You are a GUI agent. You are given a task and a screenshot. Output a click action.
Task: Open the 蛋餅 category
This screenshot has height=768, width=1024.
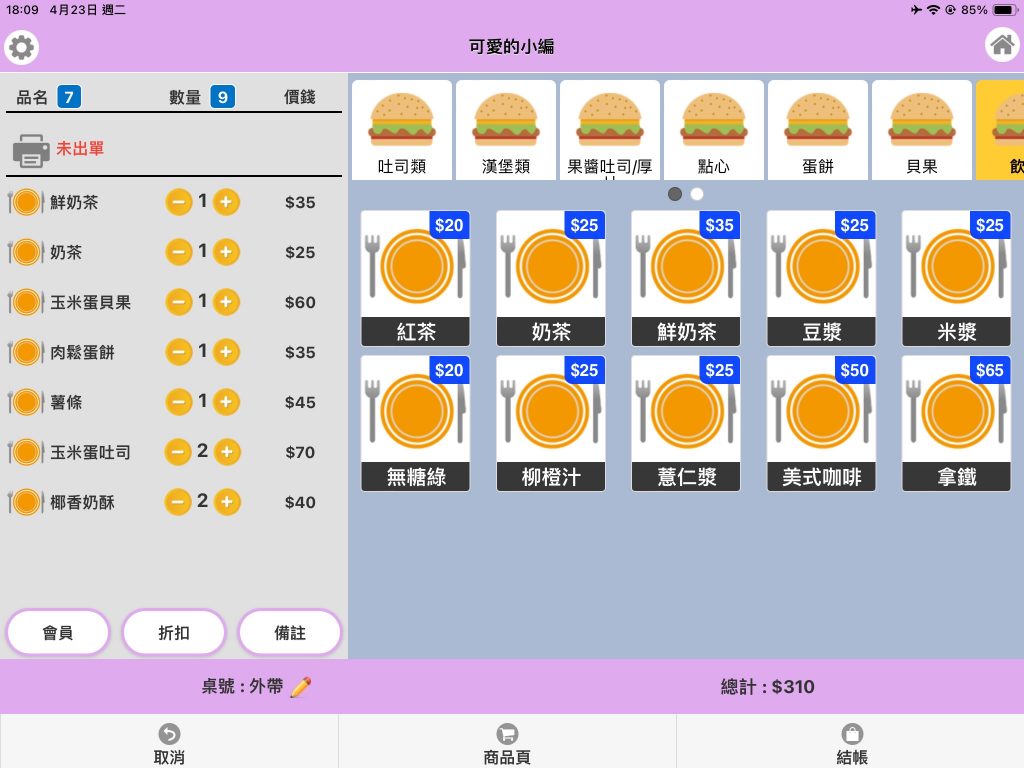coord(818,130)
